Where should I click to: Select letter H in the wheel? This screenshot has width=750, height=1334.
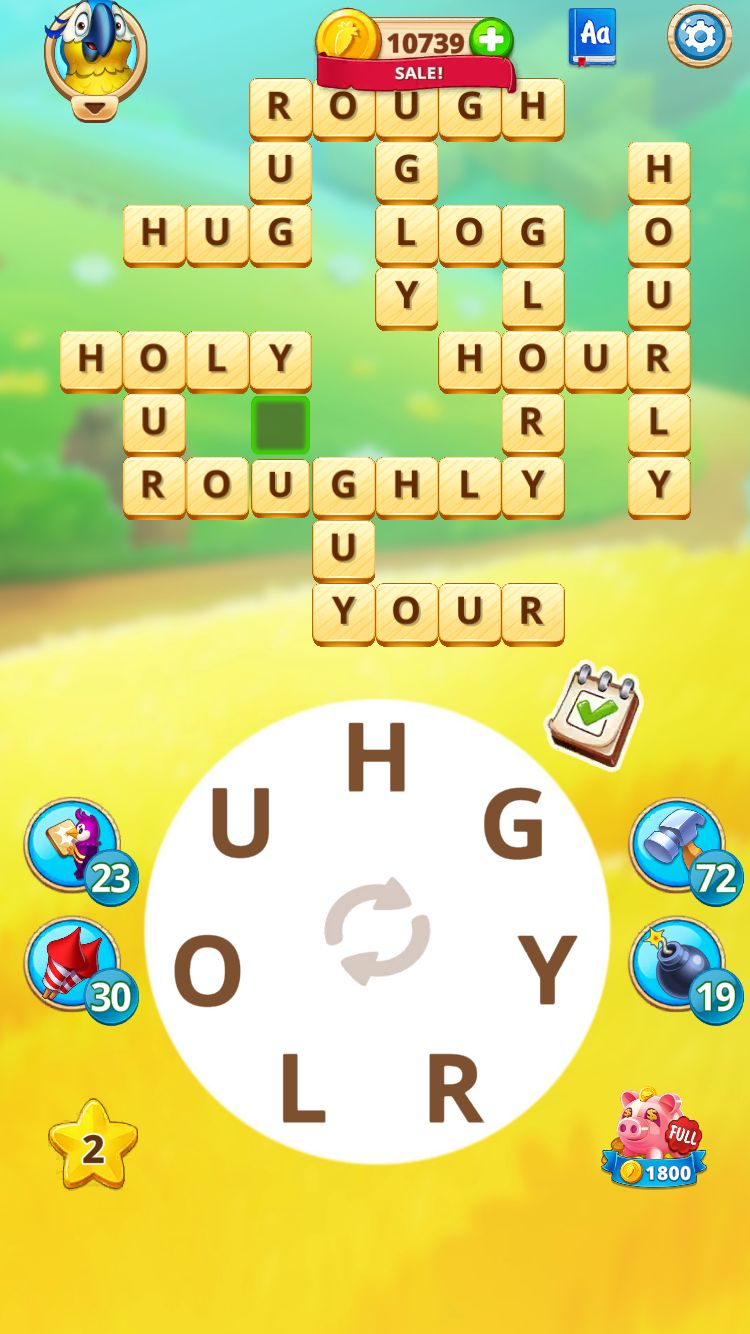click(377, 759)
